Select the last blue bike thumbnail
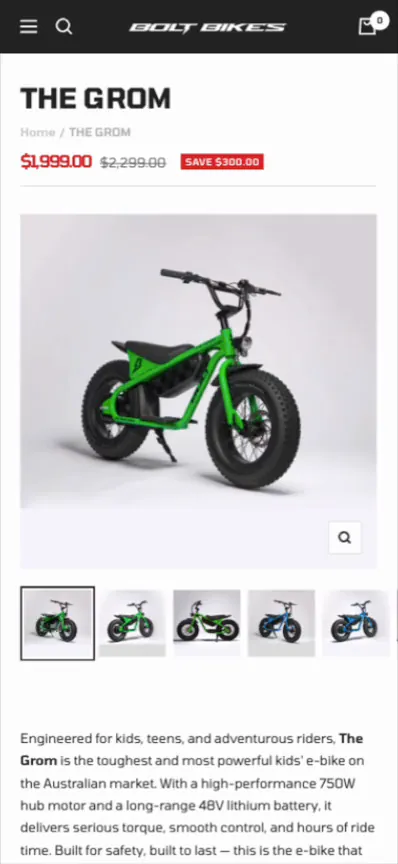 (x=356, y=623)
